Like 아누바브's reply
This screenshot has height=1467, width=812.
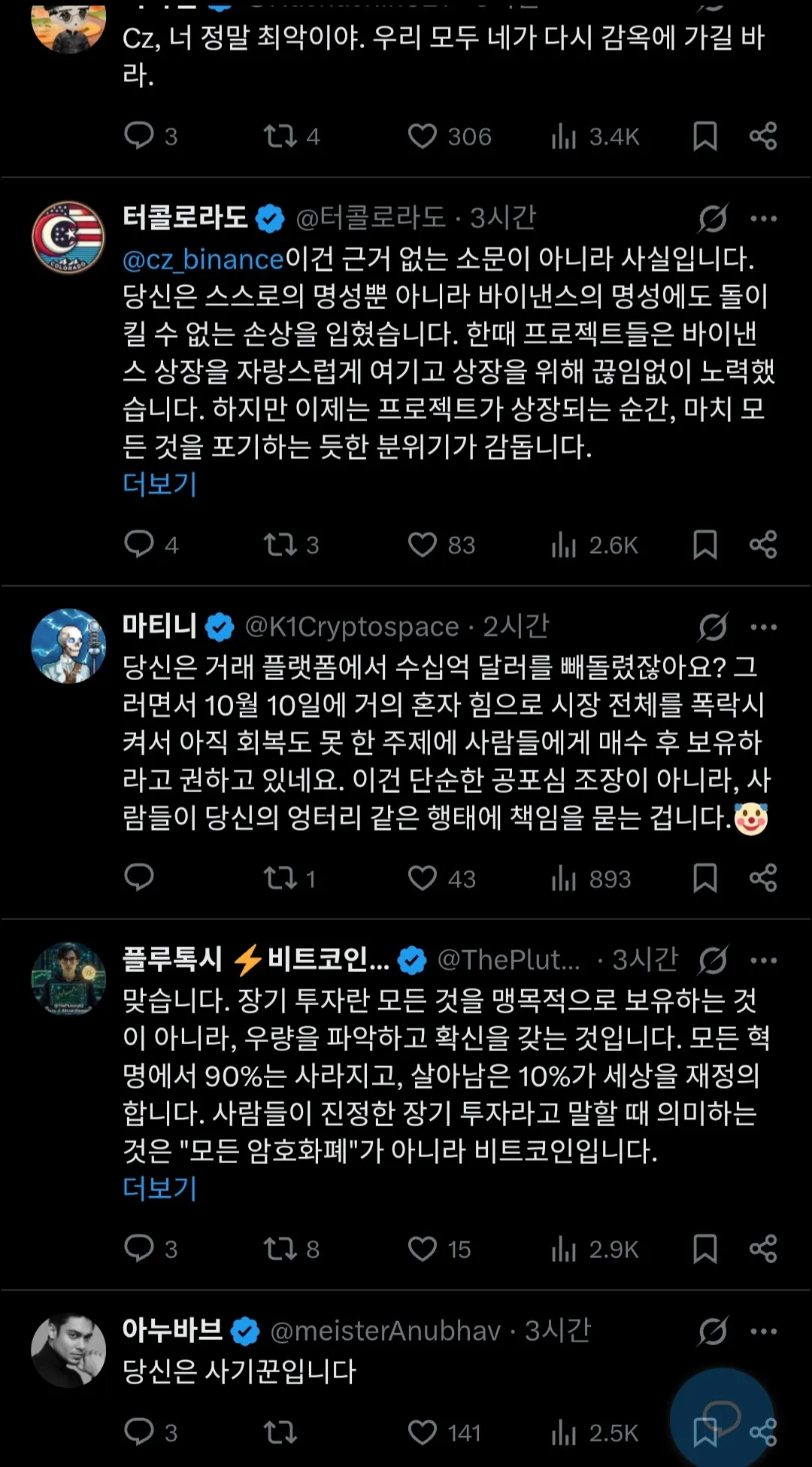[422, 1432]
